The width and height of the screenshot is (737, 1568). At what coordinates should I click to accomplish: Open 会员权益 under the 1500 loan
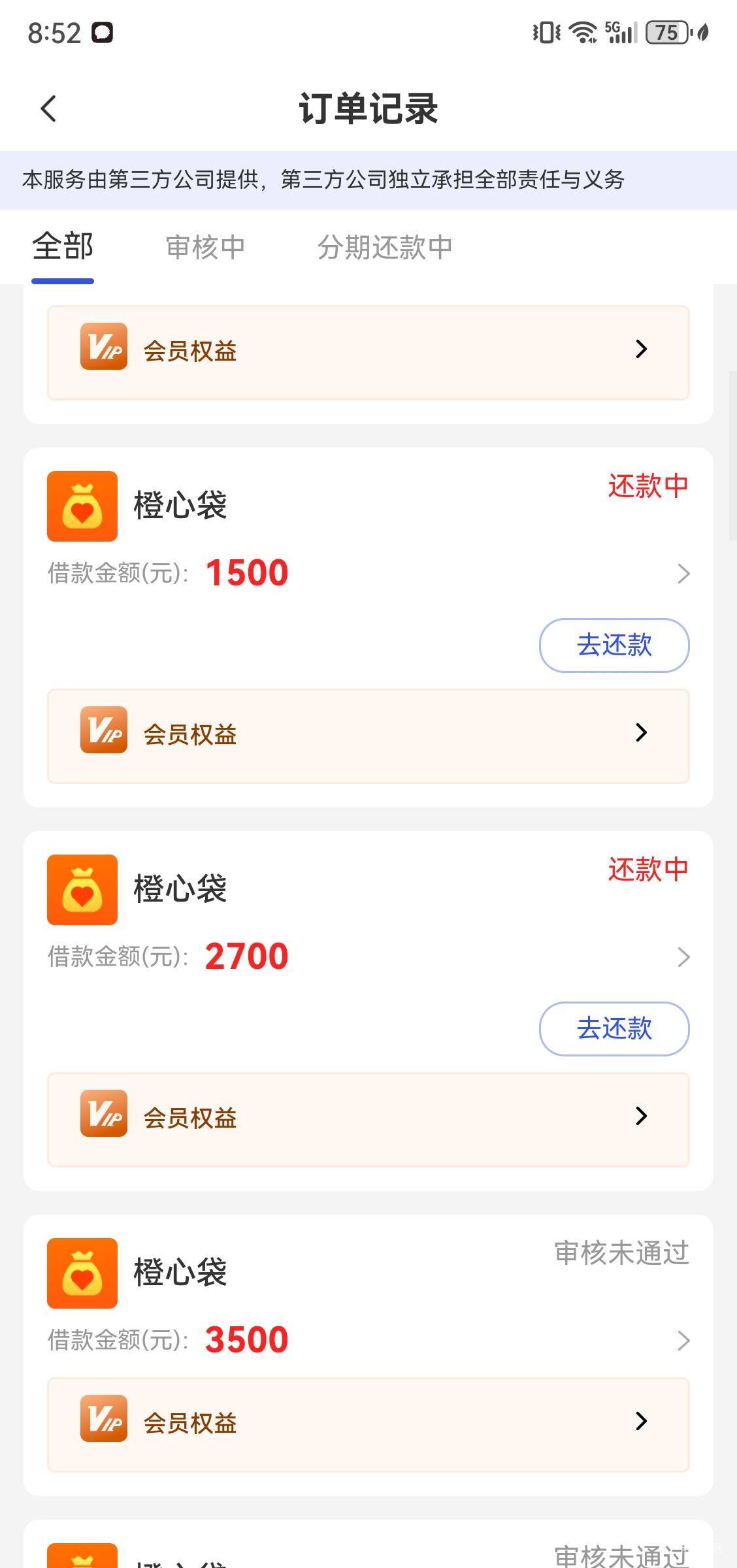click(x=368, y=736)
